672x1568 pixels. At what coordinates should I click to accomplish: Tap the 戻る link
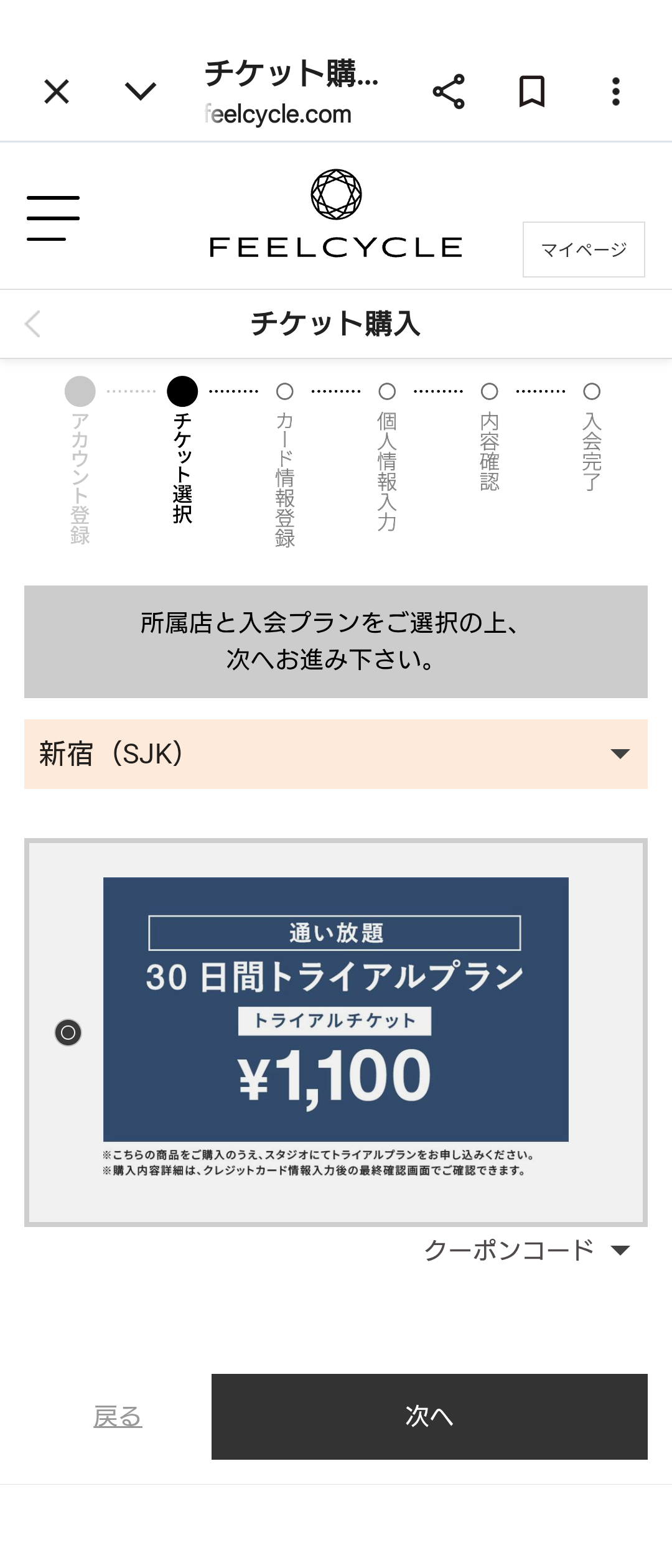118,1417
